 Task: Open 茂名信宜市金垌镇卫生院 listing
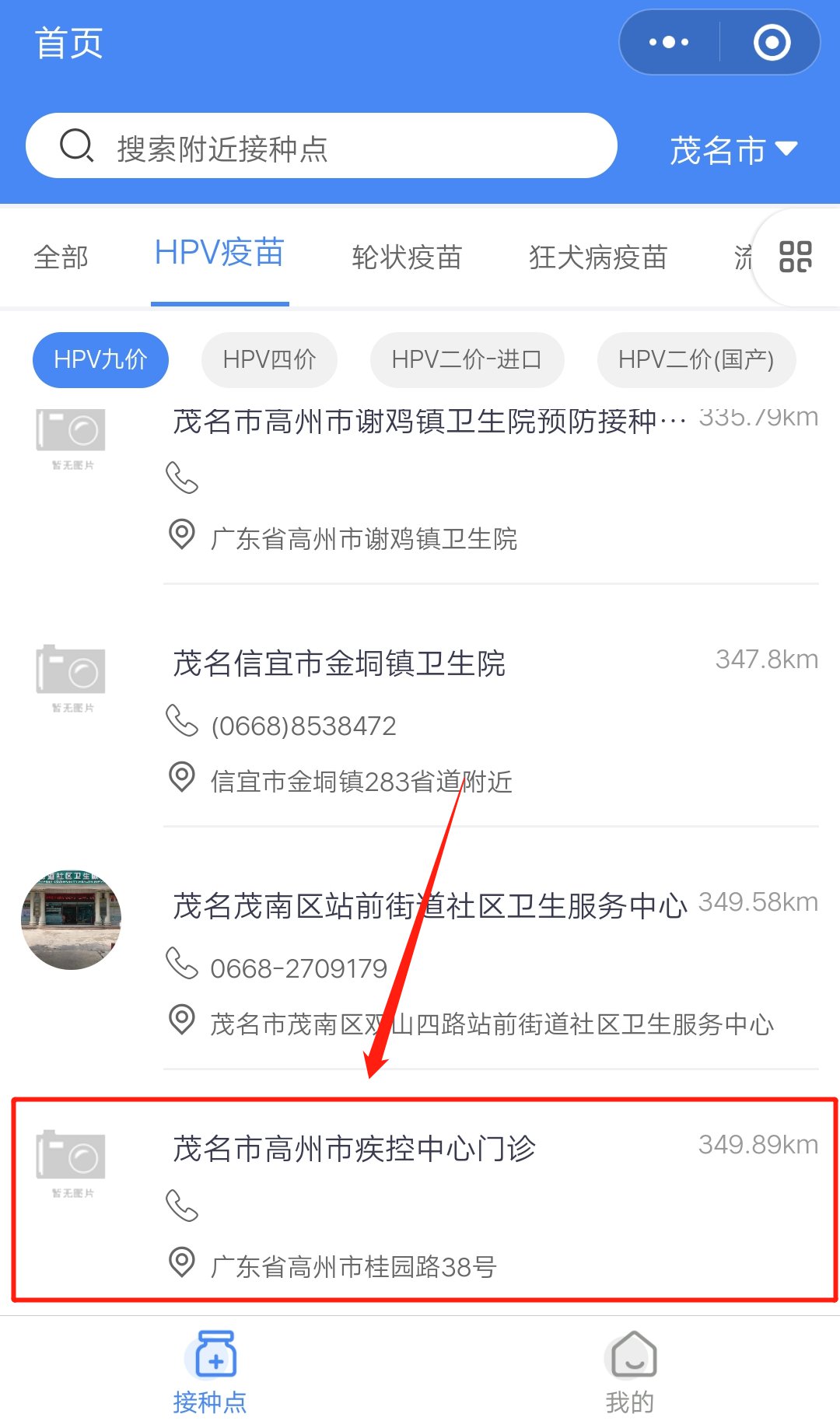coord(339,663)
